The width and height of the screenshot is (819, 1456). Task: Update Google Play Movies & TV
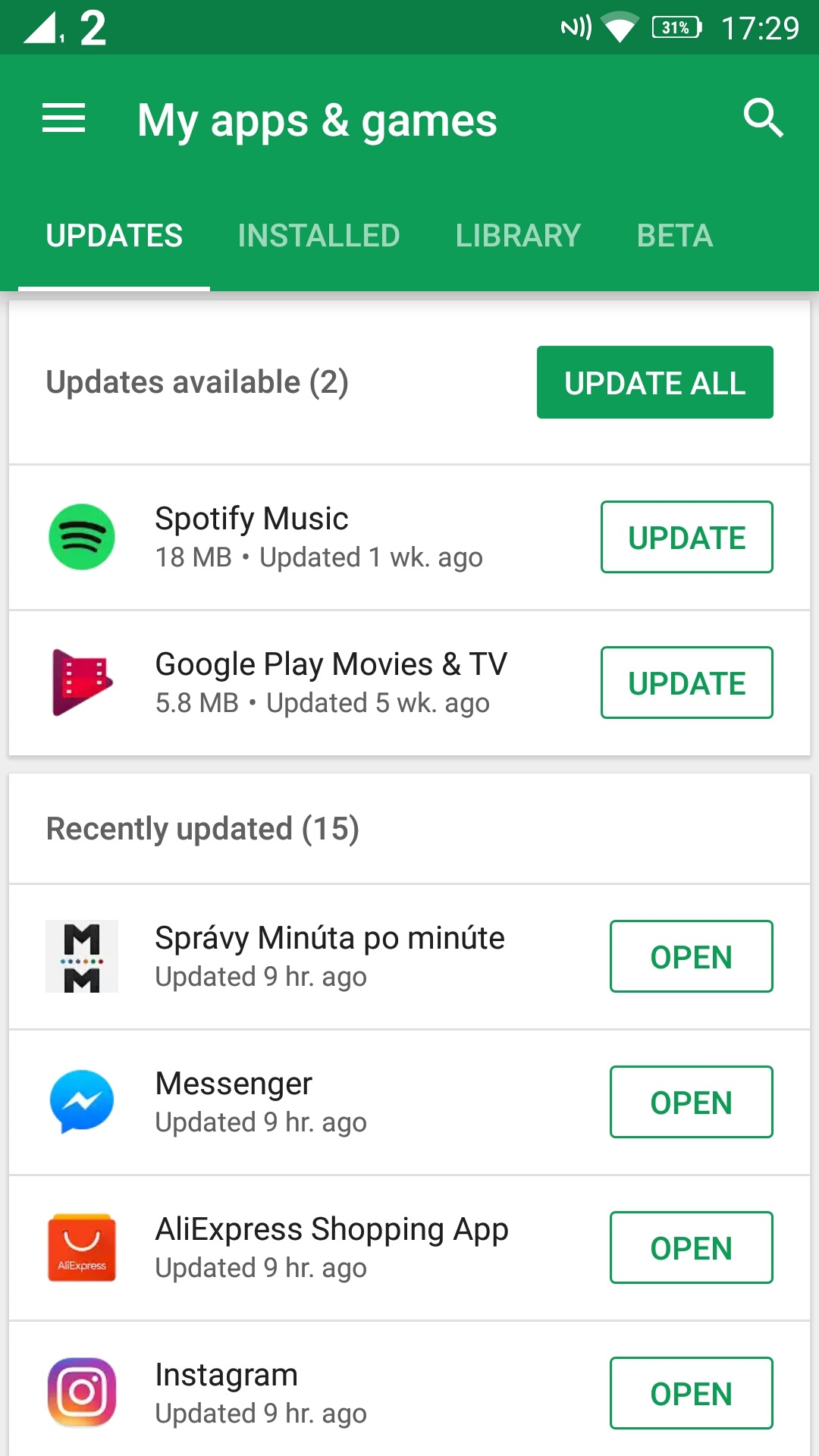(x=687, y=682)
